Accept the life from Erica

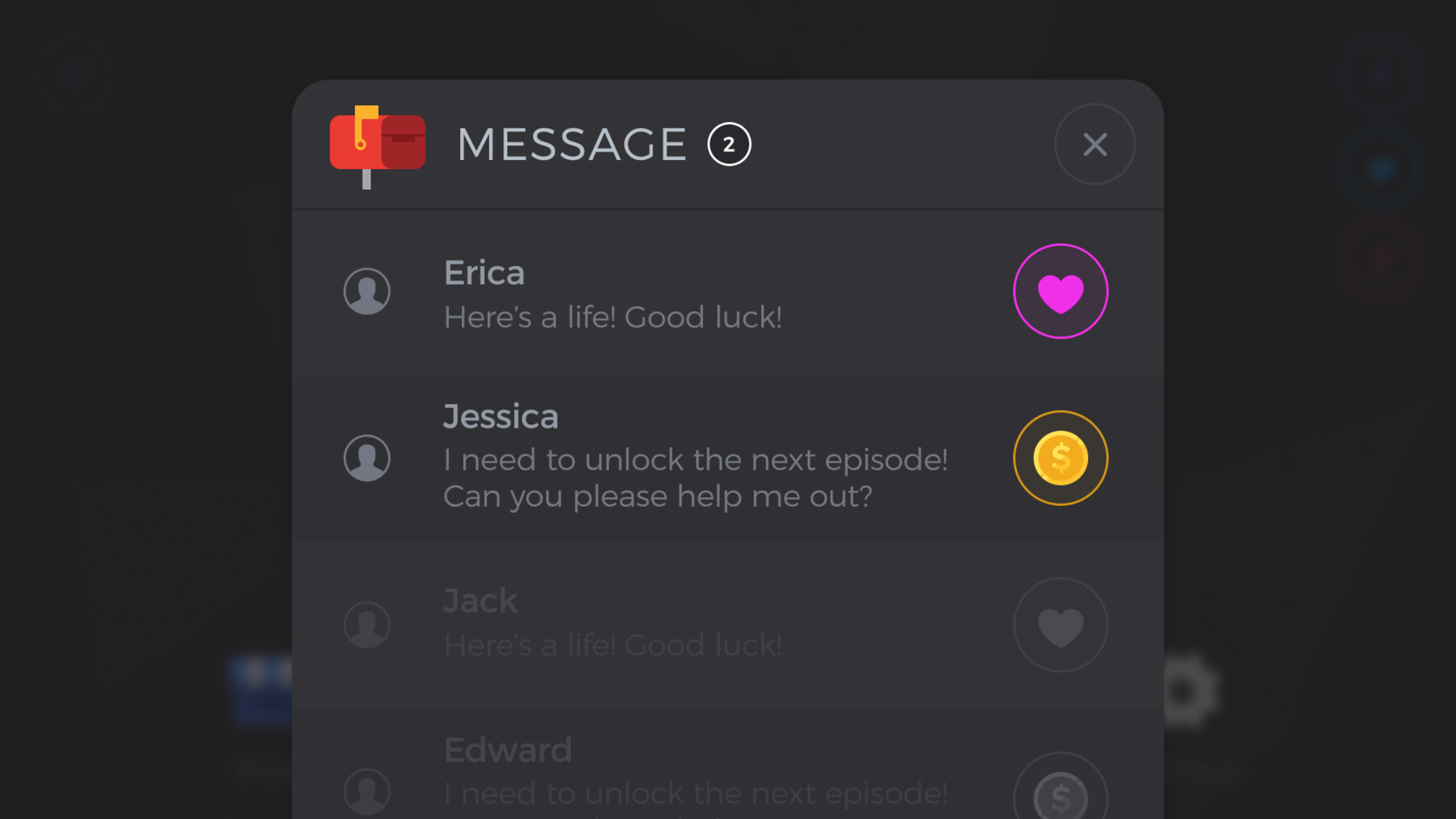[1060, 291]
